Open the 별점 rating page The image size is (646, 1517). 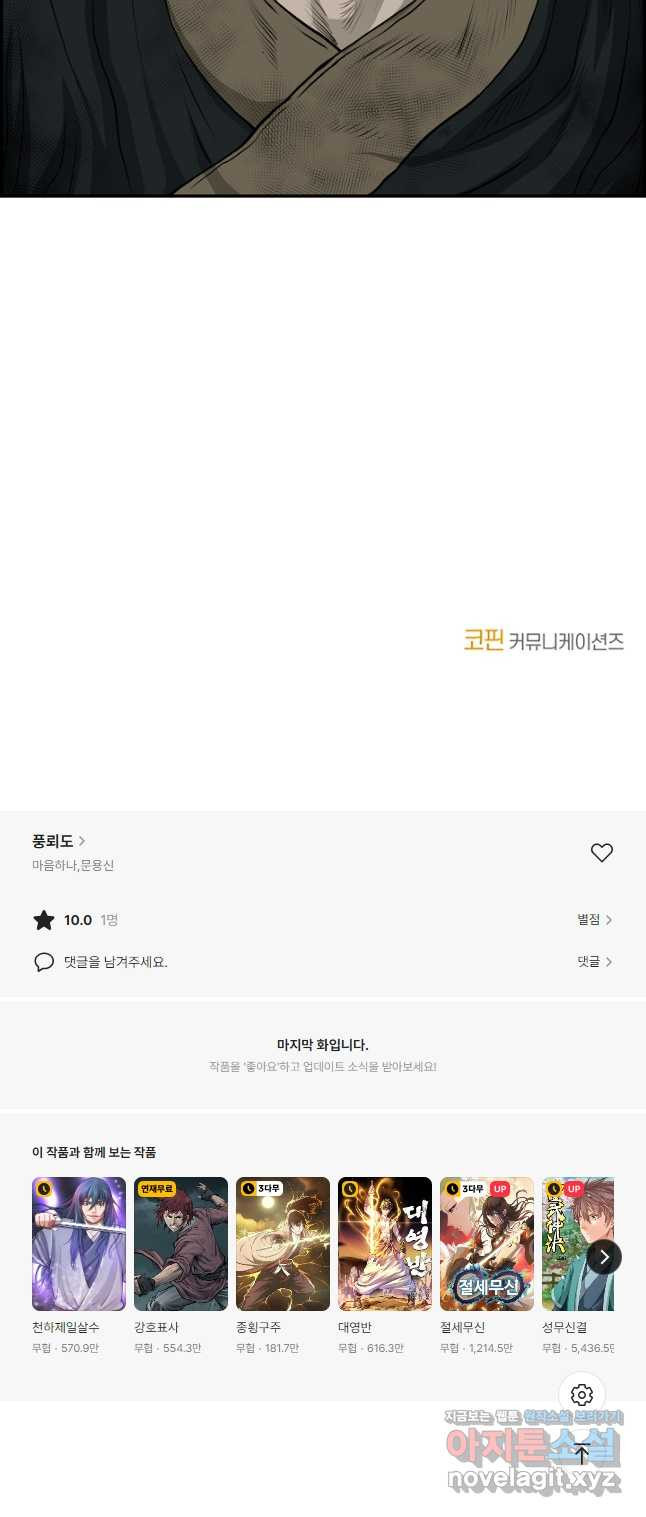(594, 919)
